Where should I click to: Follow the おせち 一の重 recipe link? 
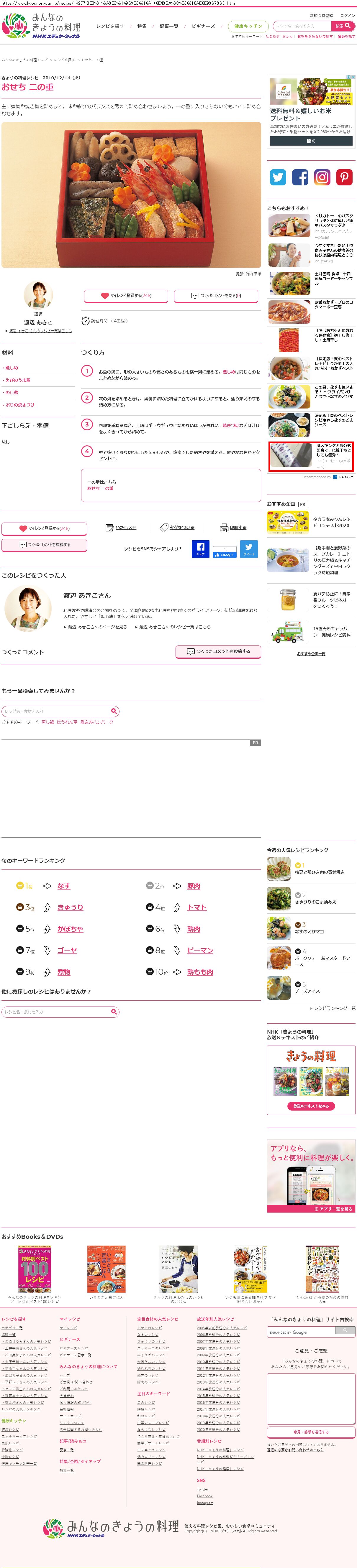[100, 488]
